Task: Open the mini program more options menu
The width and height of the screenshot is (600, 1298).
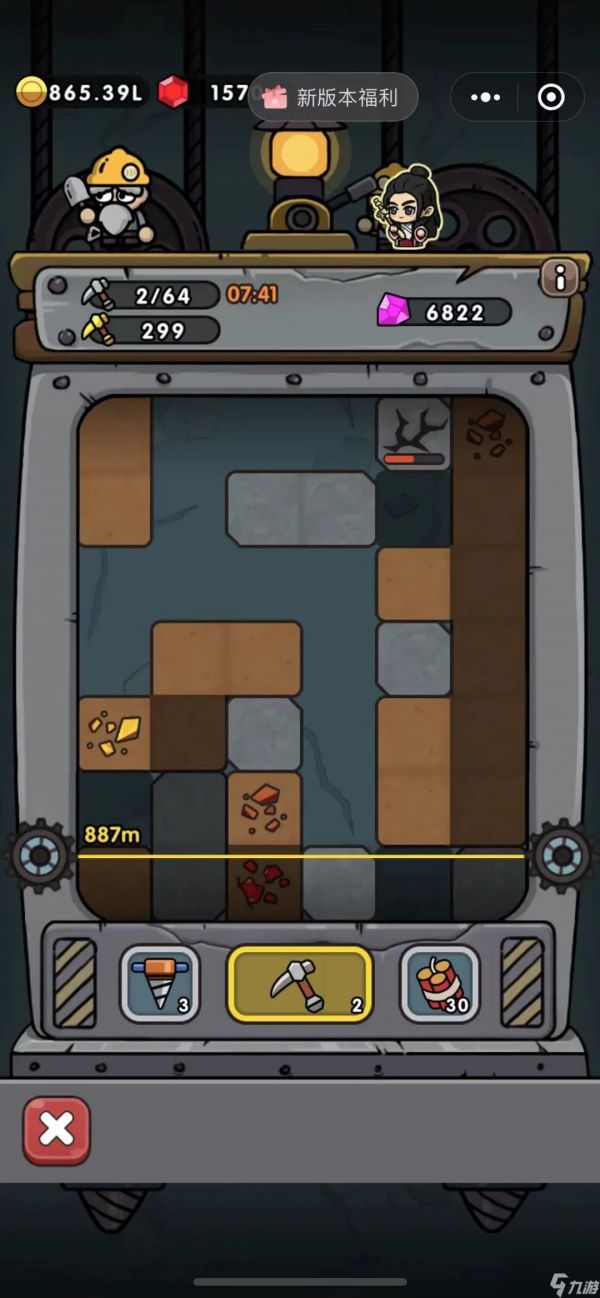Action: pyautogui.click(x=485, y=97)
